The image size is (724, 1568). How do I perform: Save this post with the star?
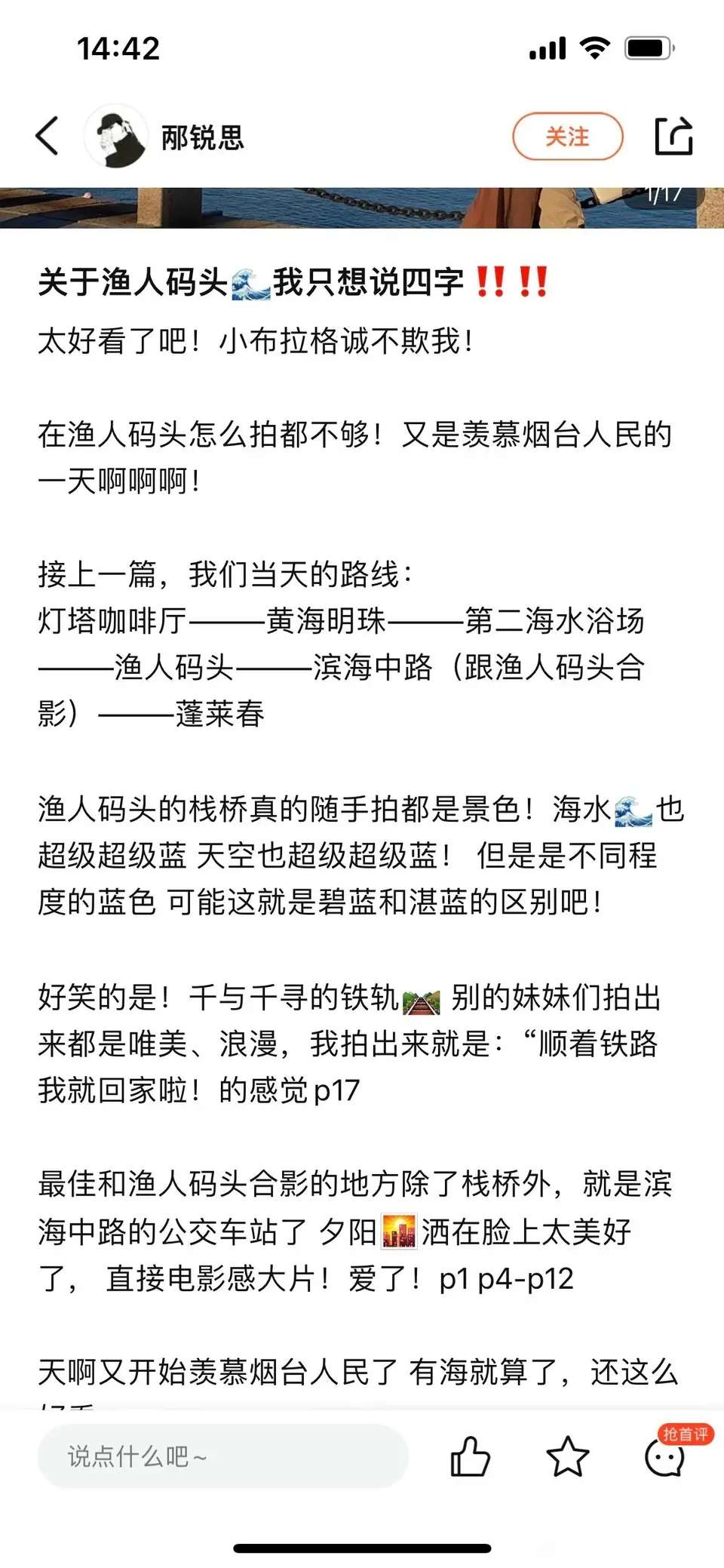(x=567, y=1456)
